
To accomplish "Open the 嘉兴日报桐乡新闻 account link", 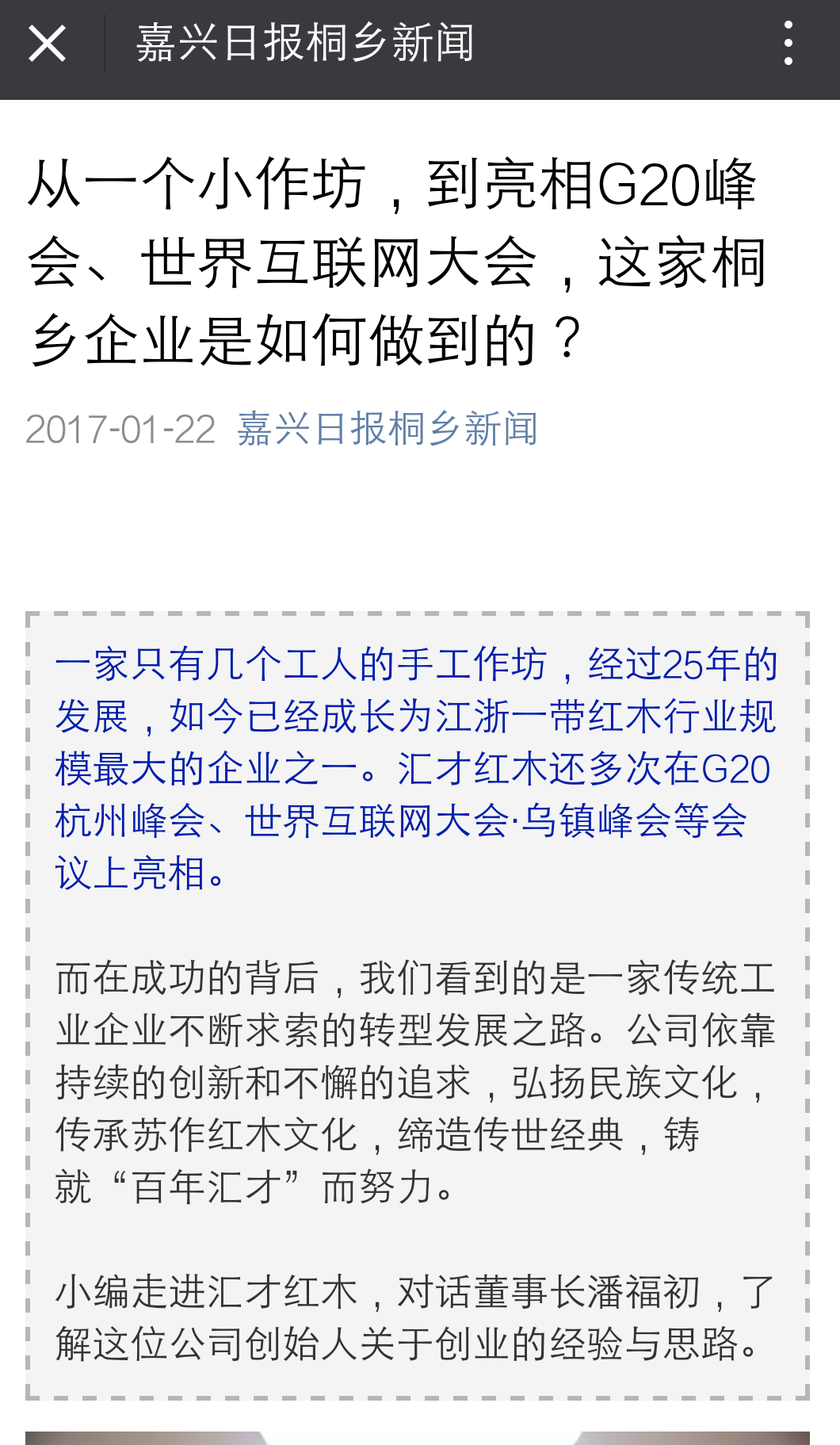I will click(x=387, y=429).
